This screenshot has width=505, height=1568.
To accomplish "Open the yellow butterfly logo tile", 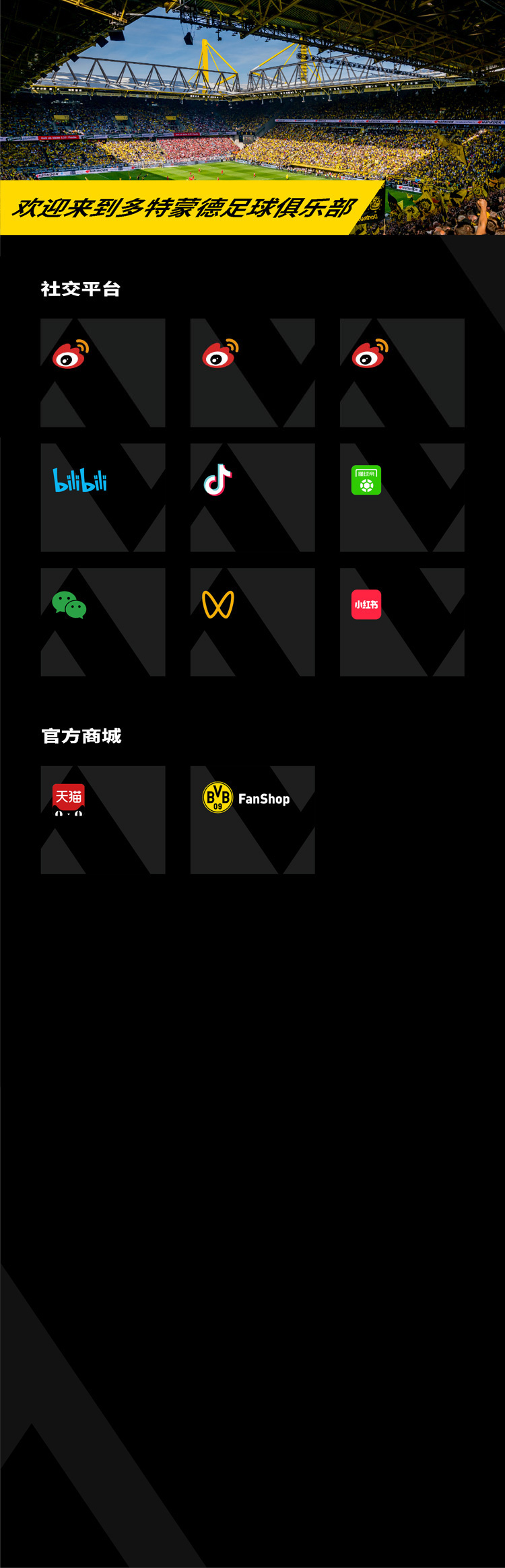I will pyautogui.click(x=252, y=622).
